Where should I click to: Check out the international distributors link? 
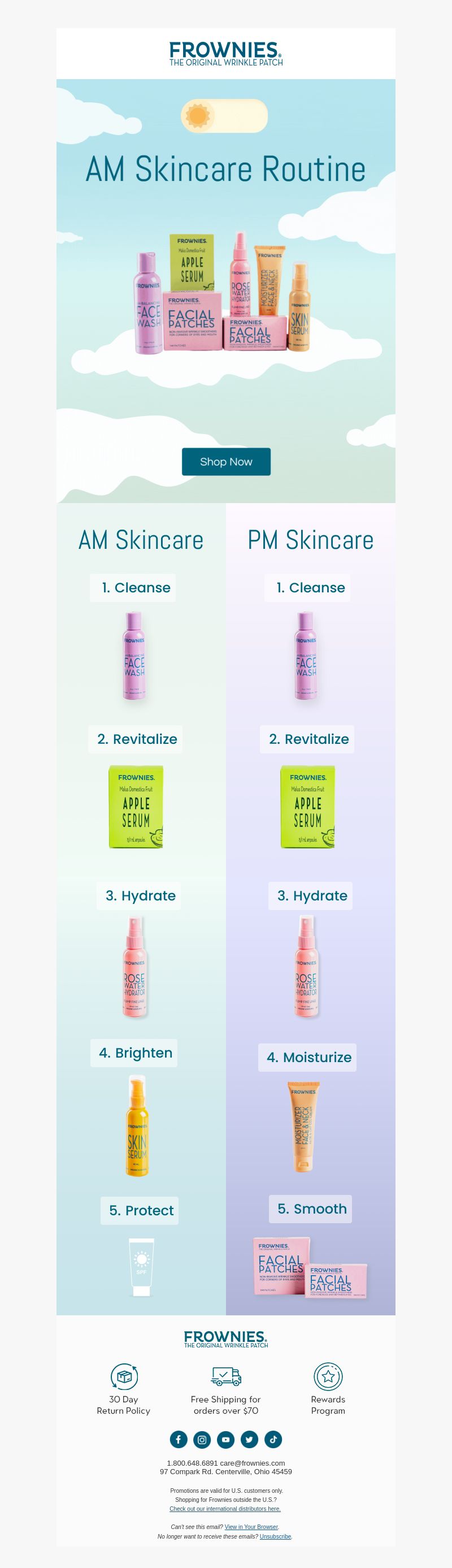click(x=225, y=1508)
